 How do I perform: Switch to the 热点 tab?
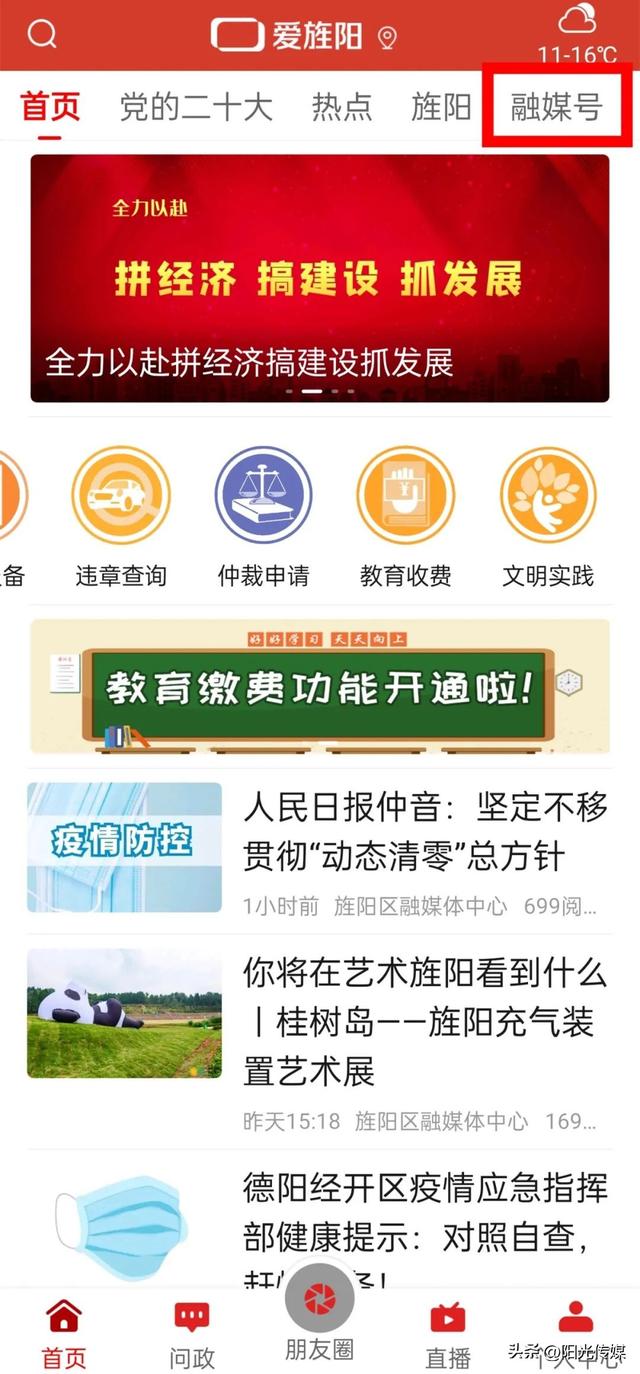click(x=342, y=106)
